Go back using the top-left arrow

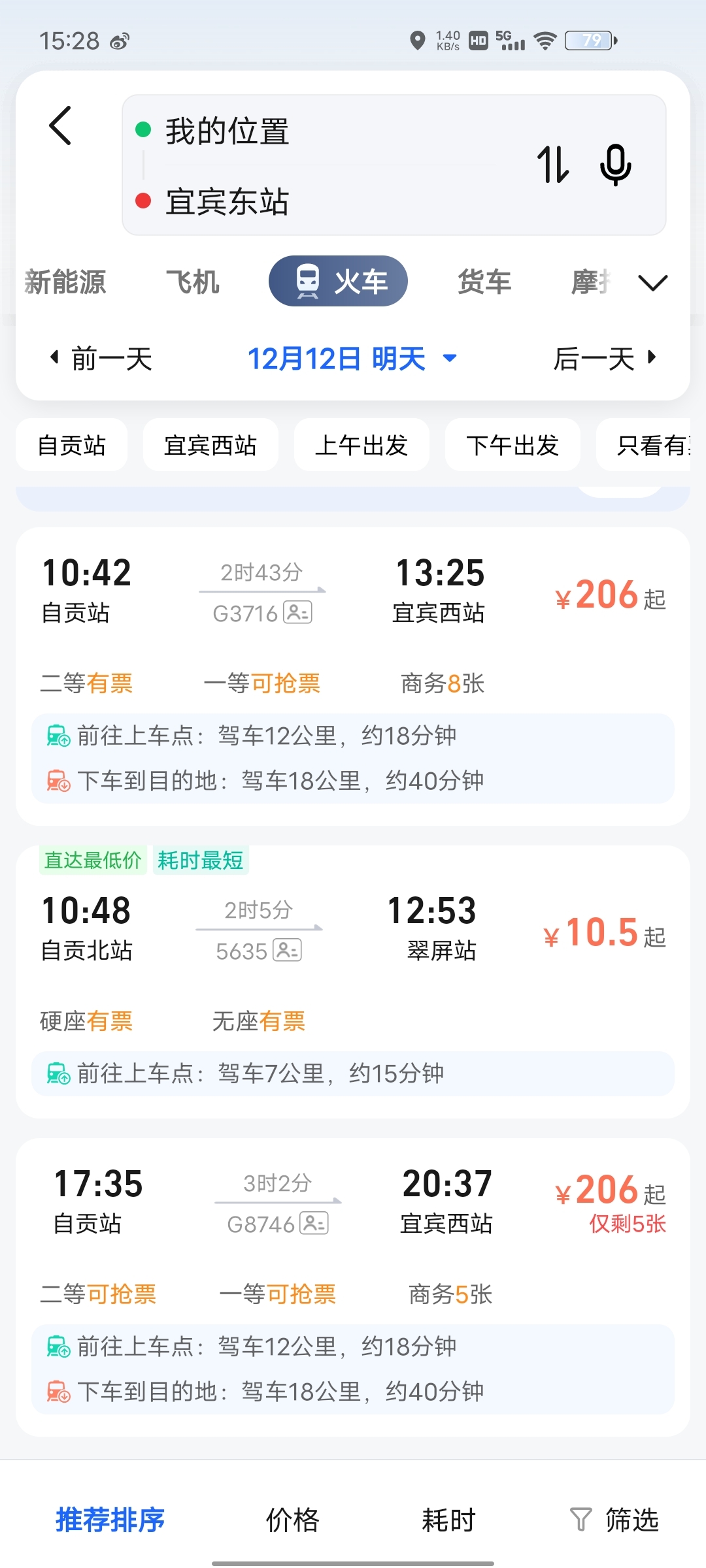click(x=60, y=125)
